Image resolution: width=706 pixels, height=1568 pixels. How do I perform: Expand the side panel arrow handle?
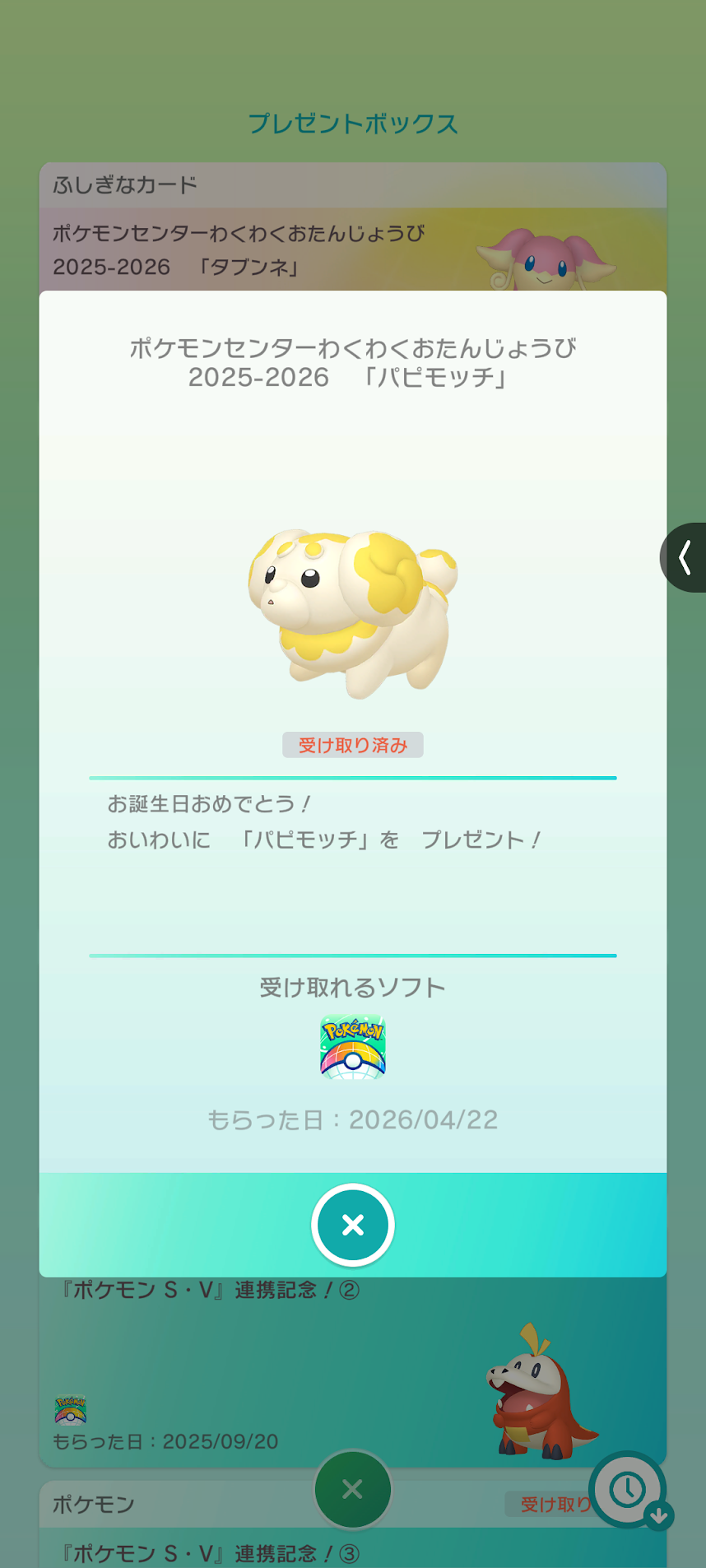[x=684, y=557]
